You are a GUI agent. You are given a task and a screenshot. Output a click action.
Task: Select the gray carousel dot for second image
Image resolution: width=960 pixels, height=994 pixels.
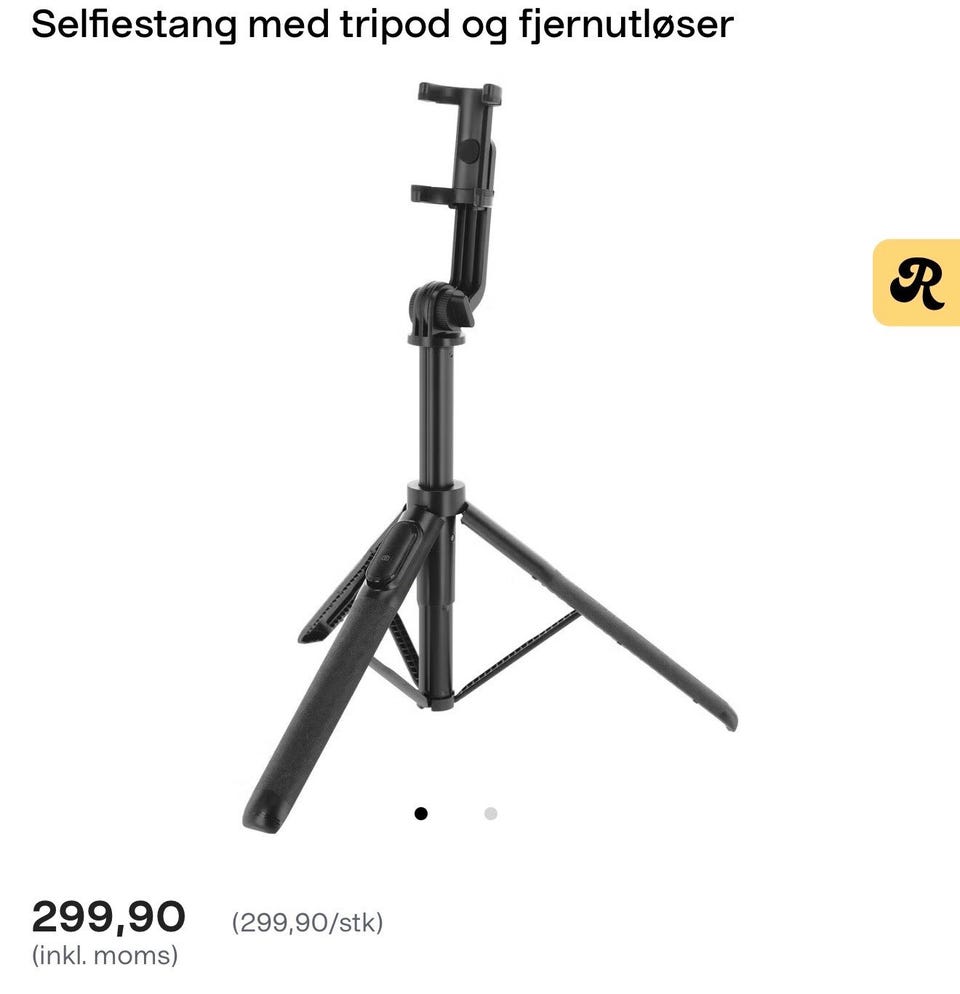pos(489,815)
